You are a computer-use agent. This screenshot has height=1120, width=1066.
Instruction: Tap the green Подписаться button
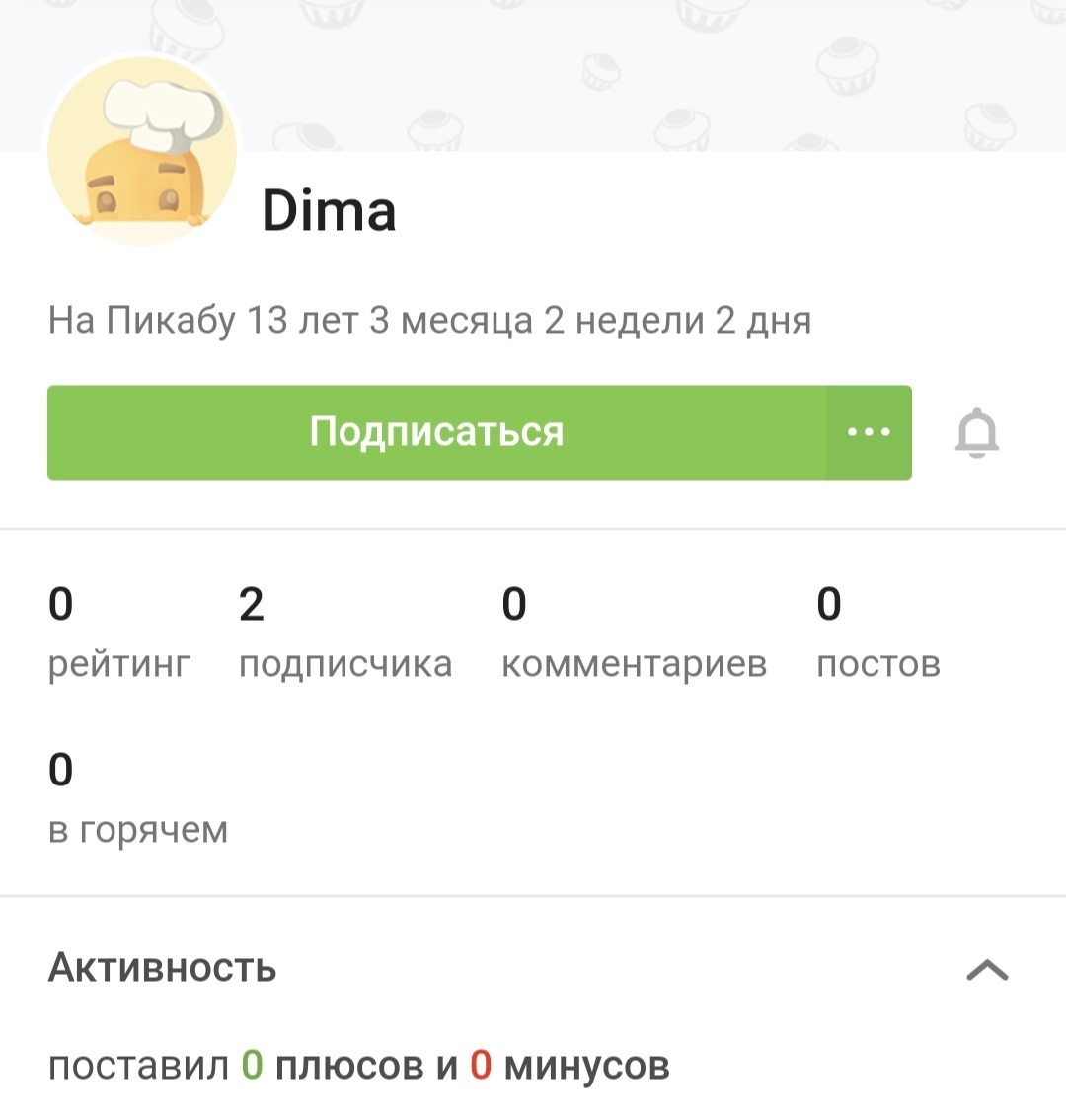[436, 432]
